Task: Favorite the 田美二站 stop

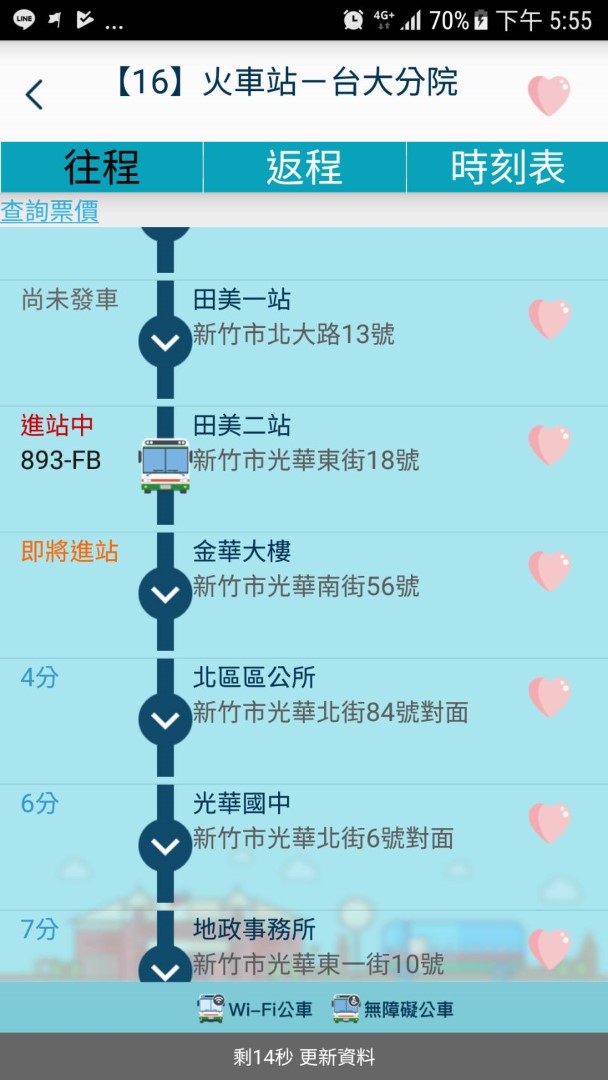Action: click(548, 445)
